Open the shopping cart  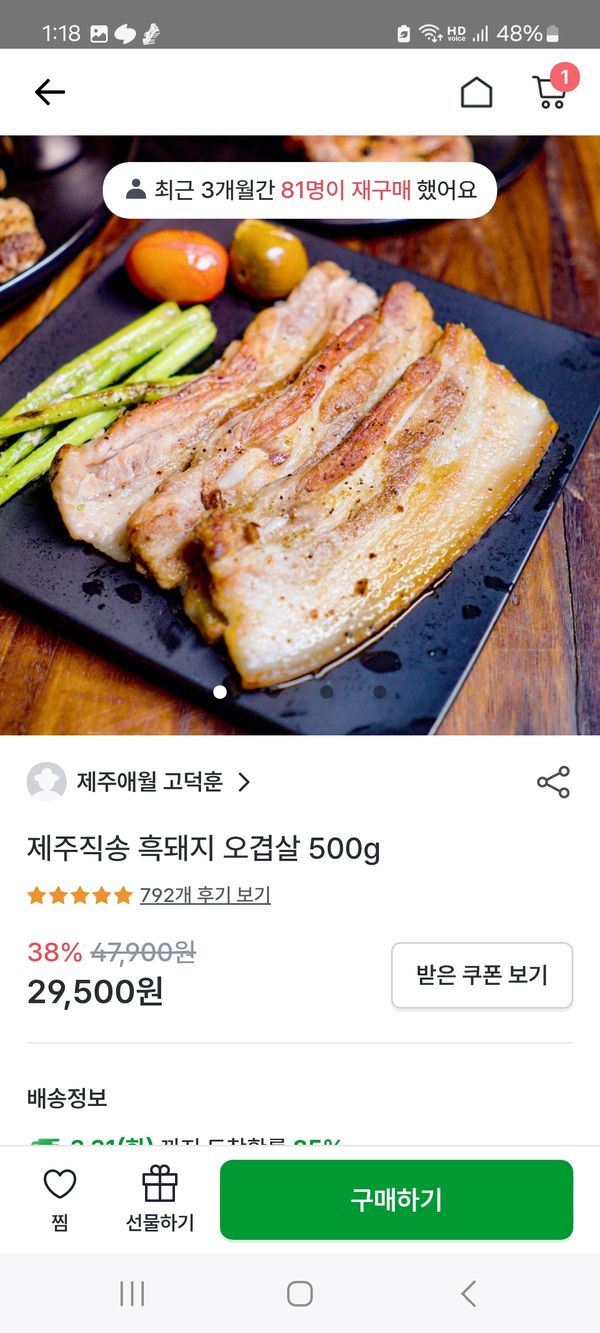coord(551,91)
